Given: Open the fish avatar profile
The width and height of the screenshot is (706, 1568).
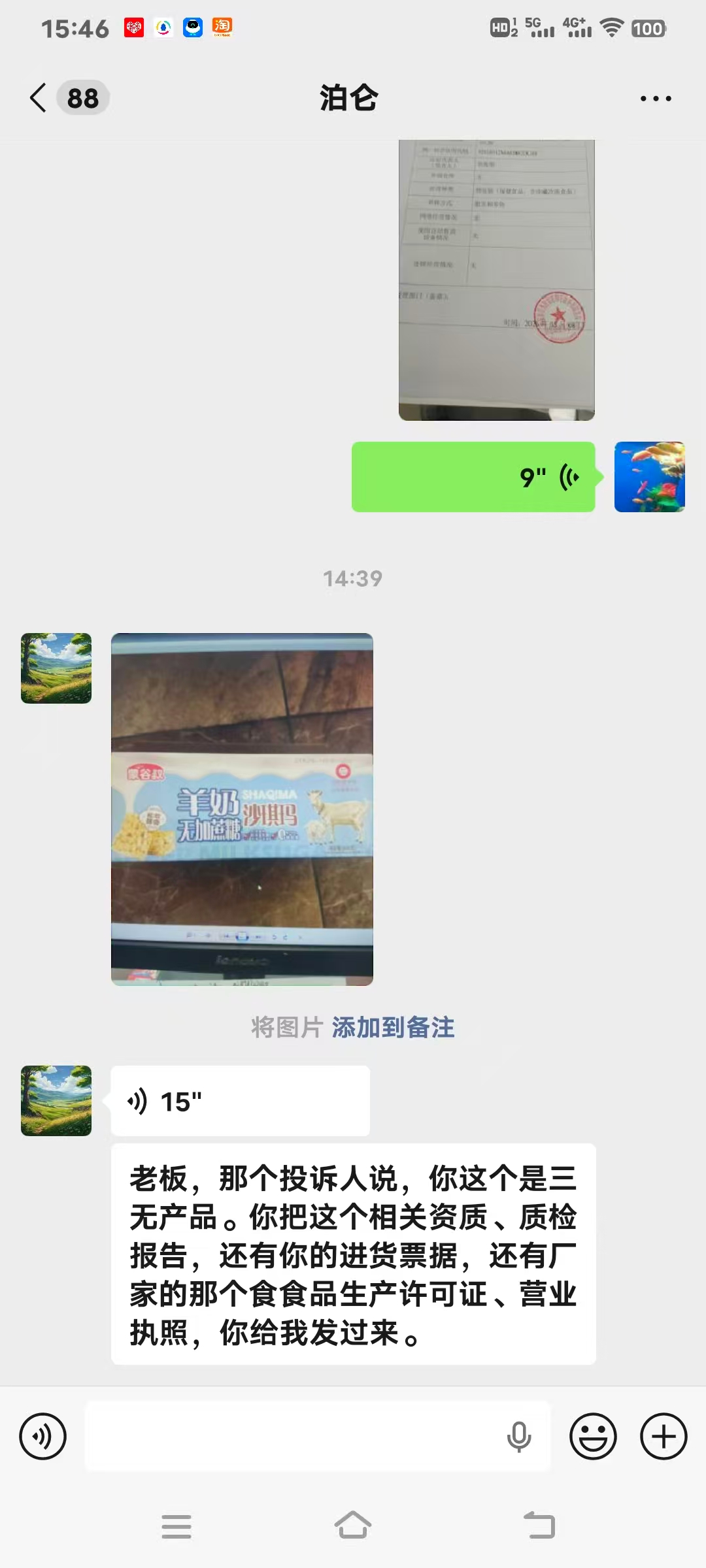Looking at the screenshot, I should 650,477.
